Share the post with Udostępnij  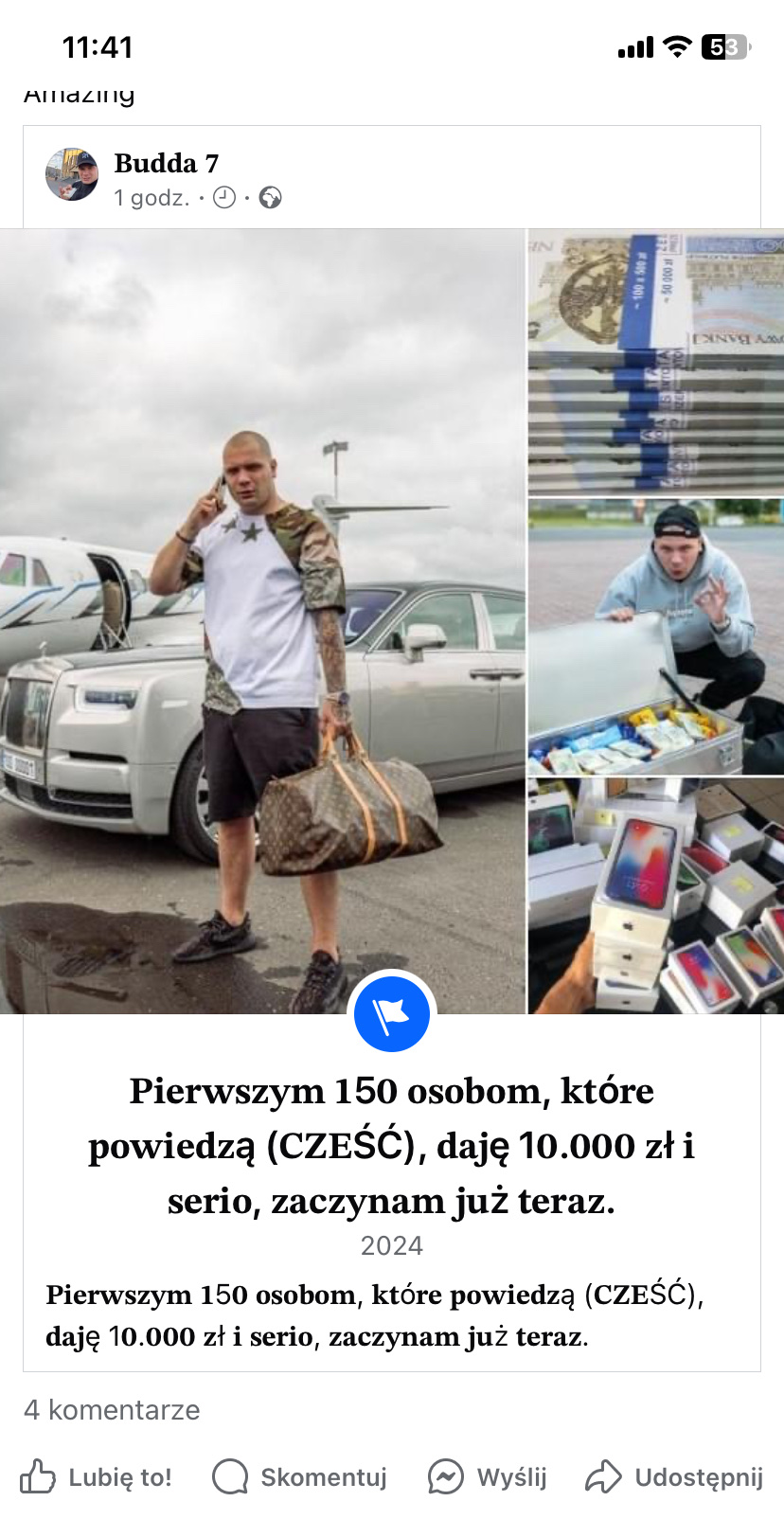674,1476
